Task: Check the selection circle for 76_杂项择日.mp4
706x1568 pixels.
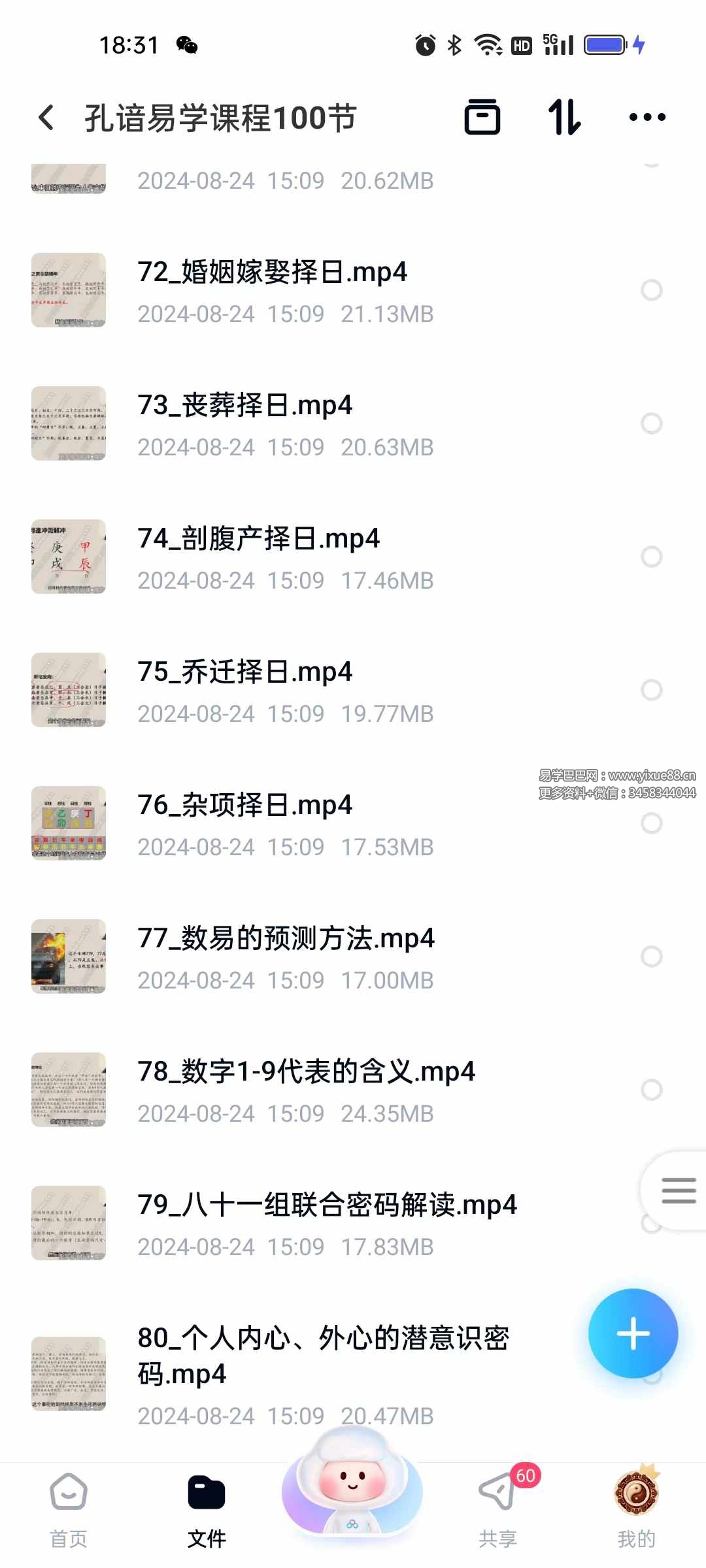Action: (652, 823)
